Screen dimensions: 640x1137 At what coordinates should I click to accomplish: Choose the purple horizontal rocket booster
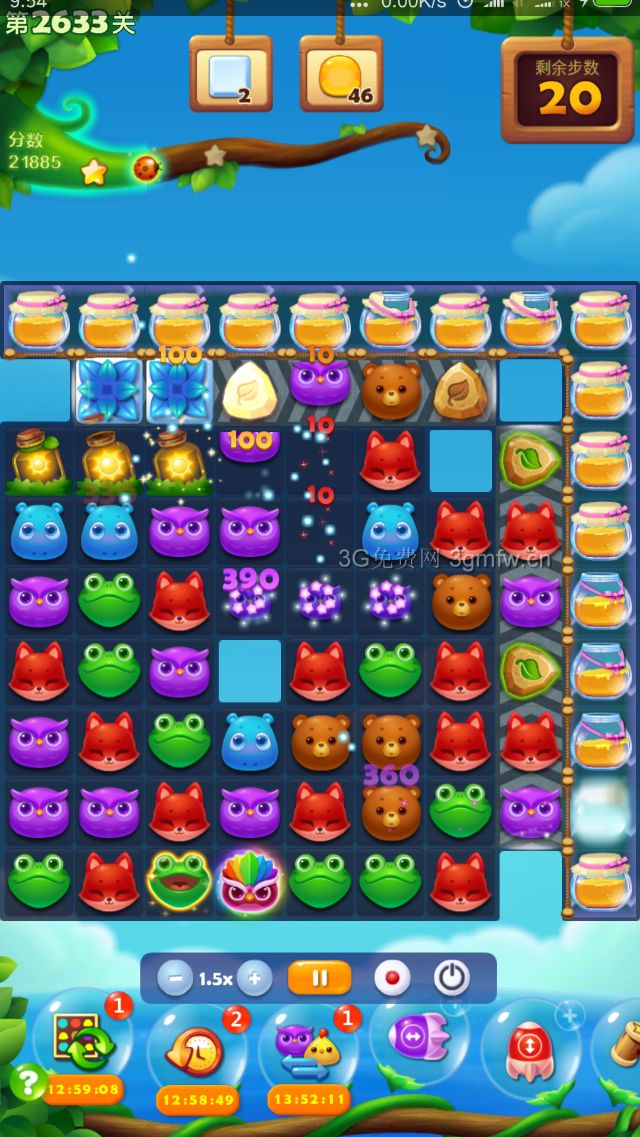click(x=418, y=1037)
